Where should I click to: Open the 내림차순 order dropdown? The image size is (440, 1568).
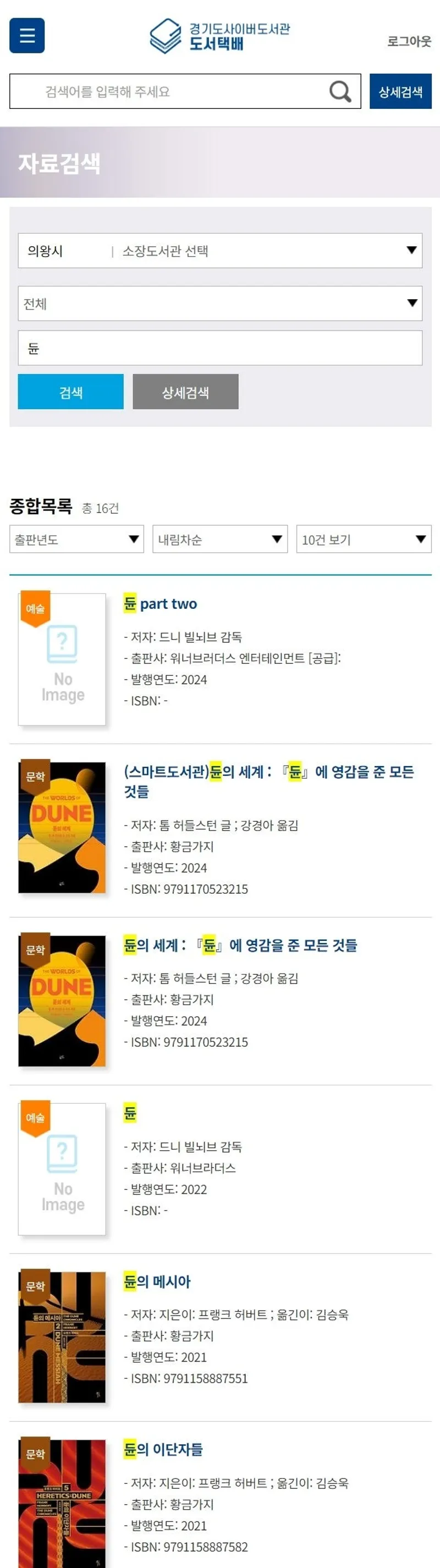(219, 540)
